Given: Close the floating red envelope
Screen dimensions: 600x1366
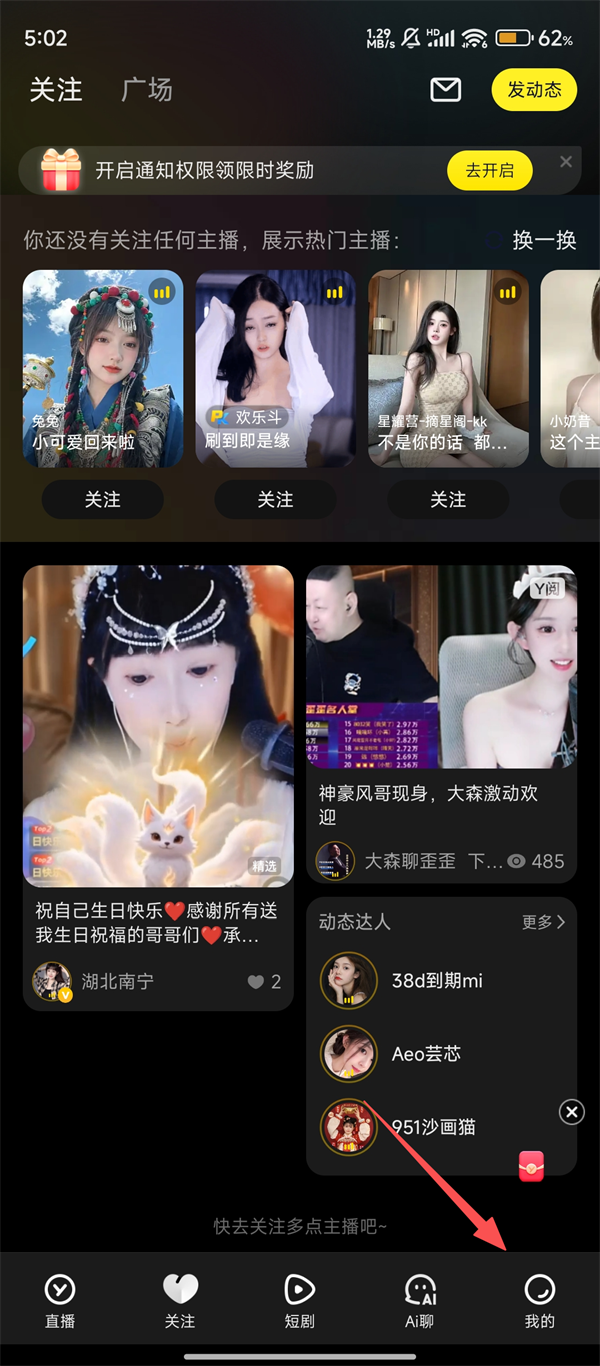Looking at the screenshot, I should pos(571,1112).
